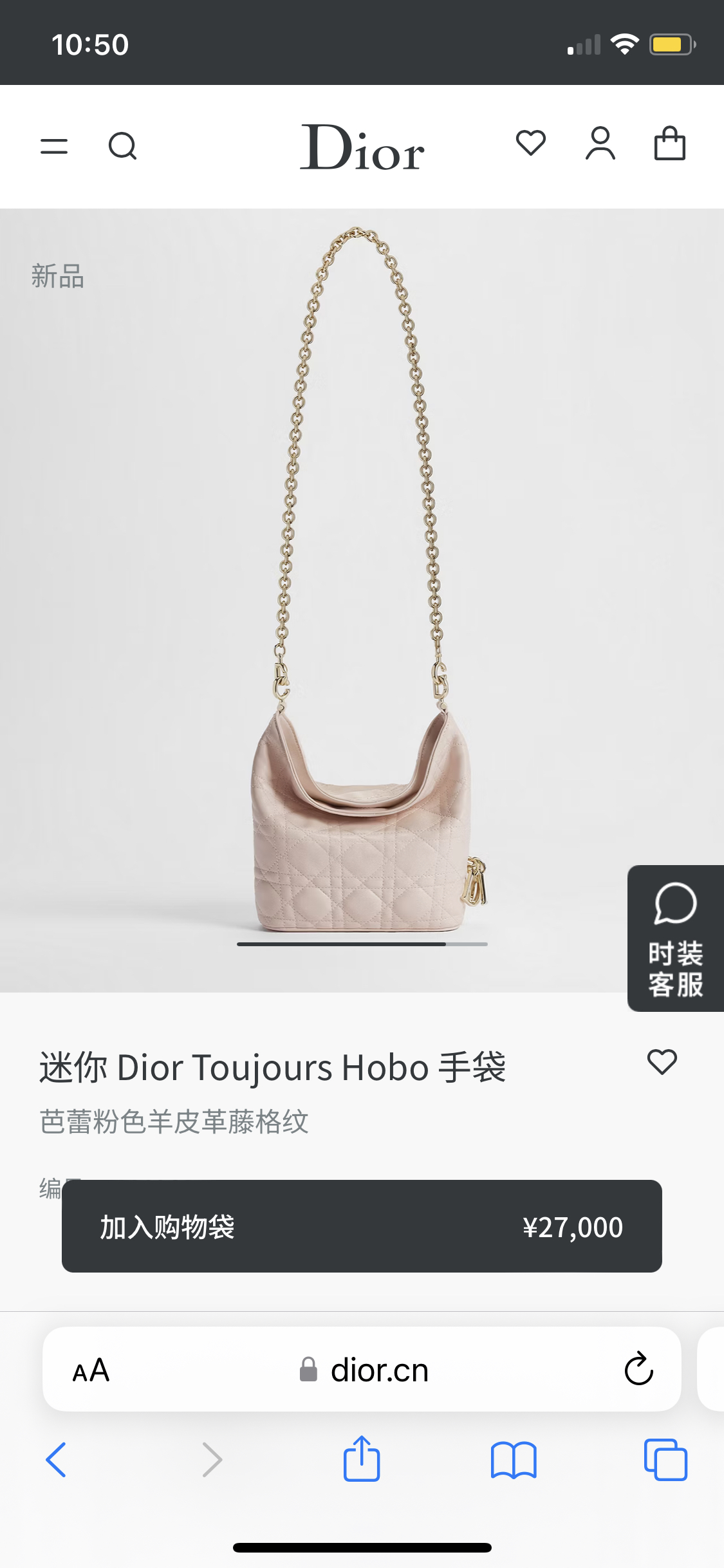Reload the page
The image size is (724, 1568).
[639, 1368]
